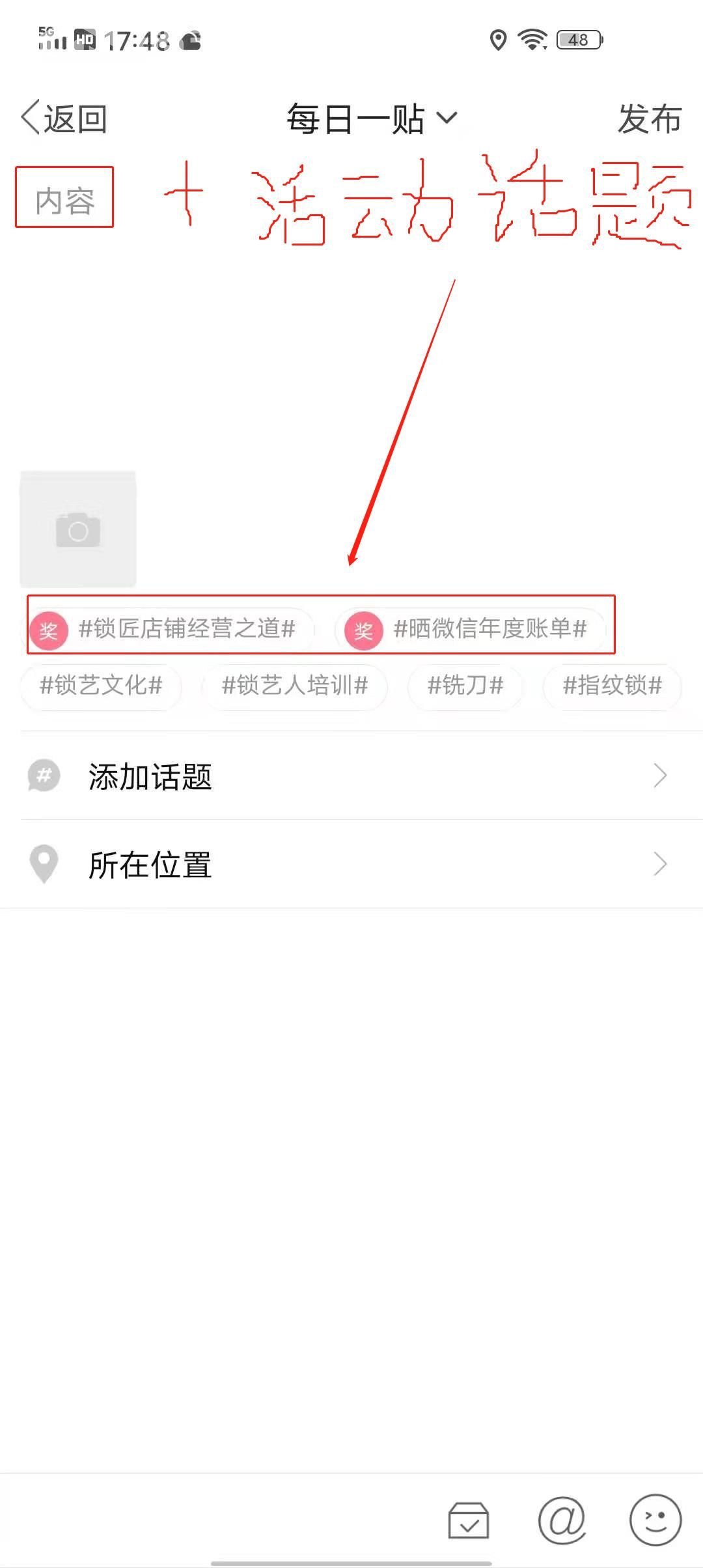This screenshot has height=1568, width=703.
Task: Mention someone with the @ icon
Action: [x=562, y=1520]
